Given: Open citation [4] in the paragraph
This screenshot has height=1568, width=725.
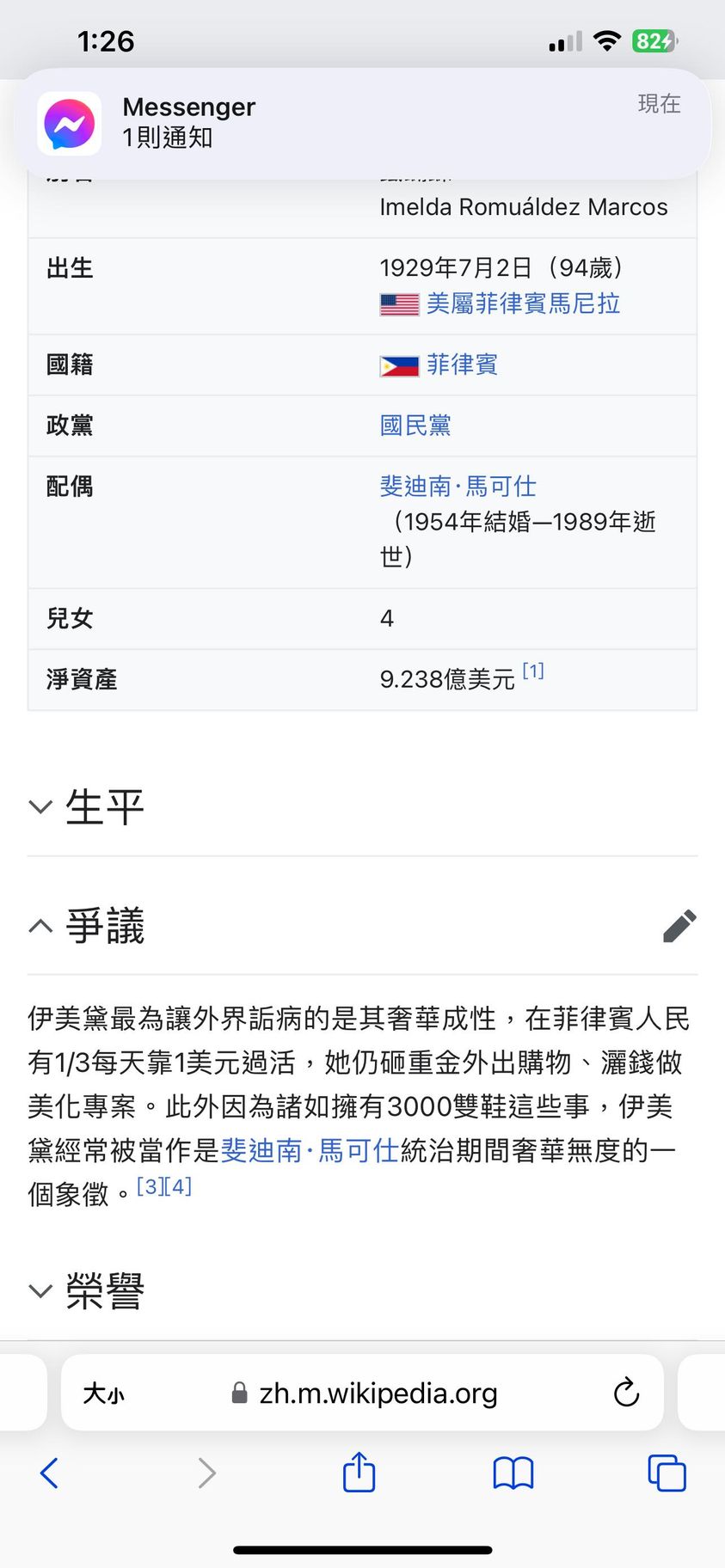Looking at the screenshot, I should click(180, 1186).
